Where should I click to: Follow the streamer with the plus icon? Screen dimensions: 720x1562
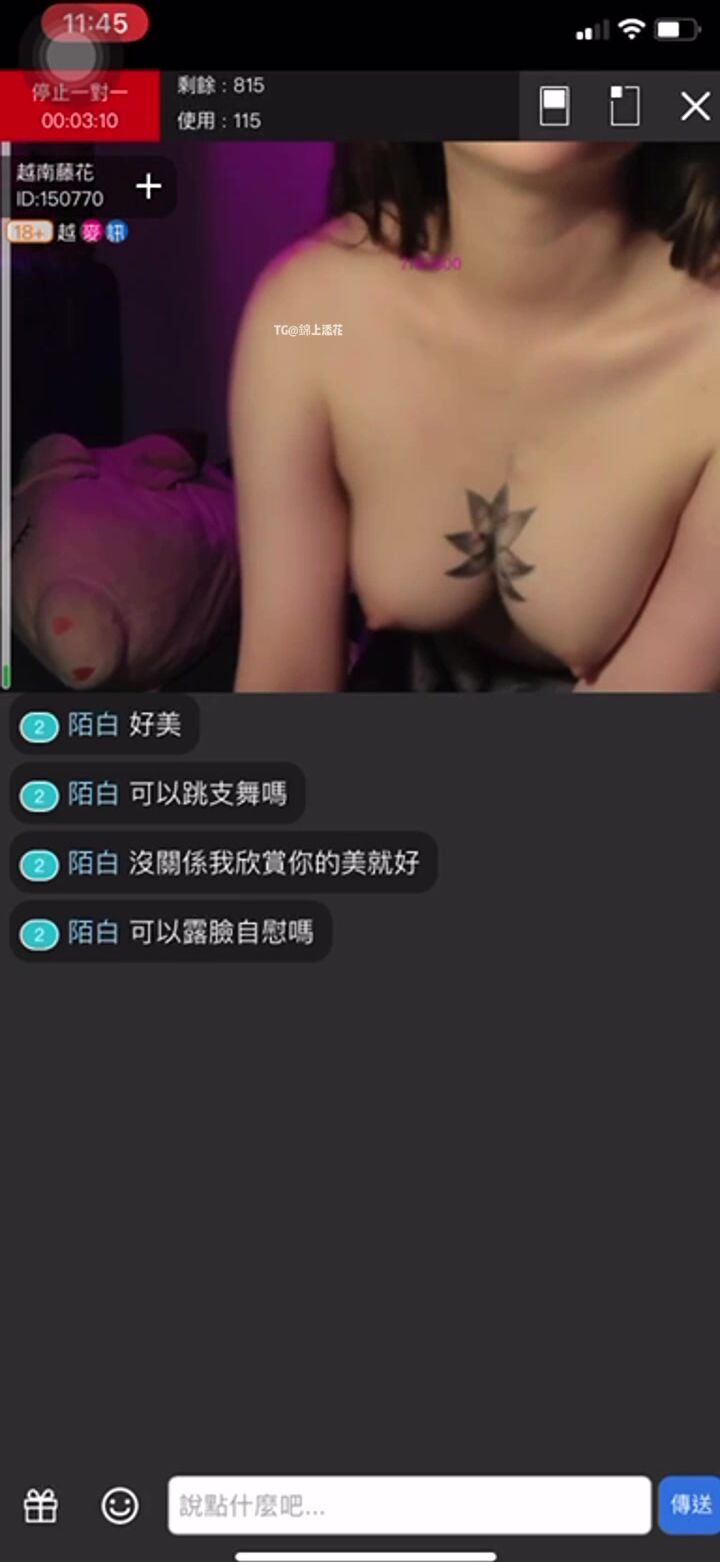pos(148,186)
